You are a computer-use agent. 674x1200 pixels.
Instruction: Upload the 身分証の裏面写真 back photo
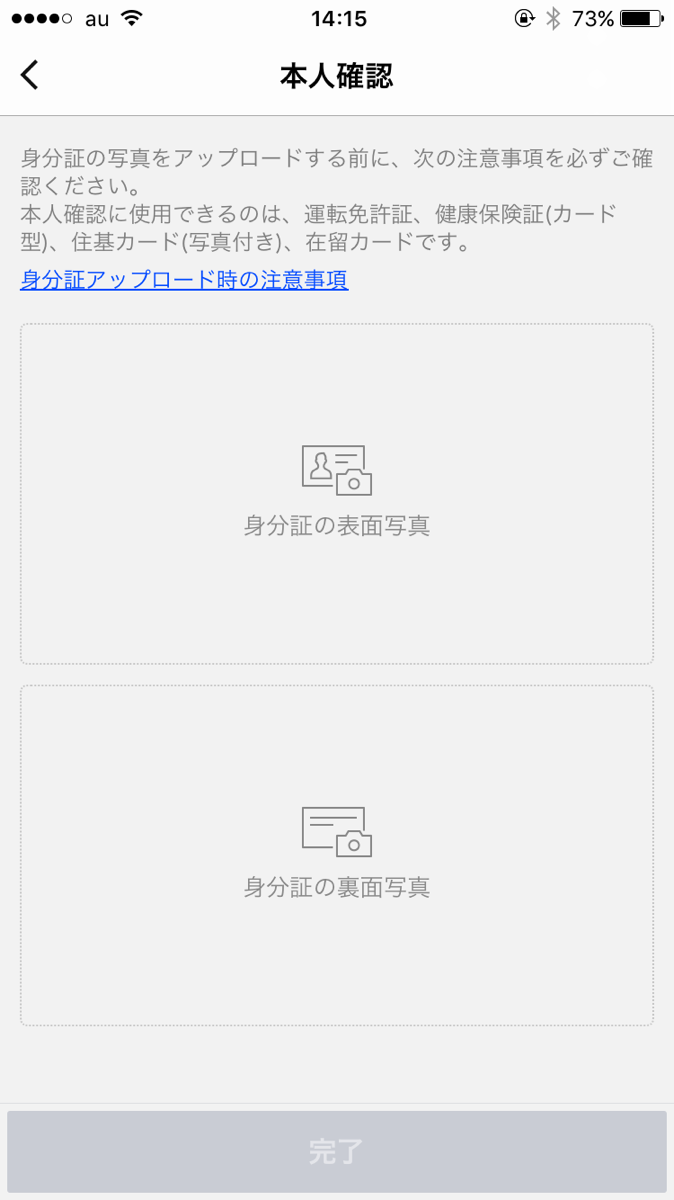click(x=337, y=855)
